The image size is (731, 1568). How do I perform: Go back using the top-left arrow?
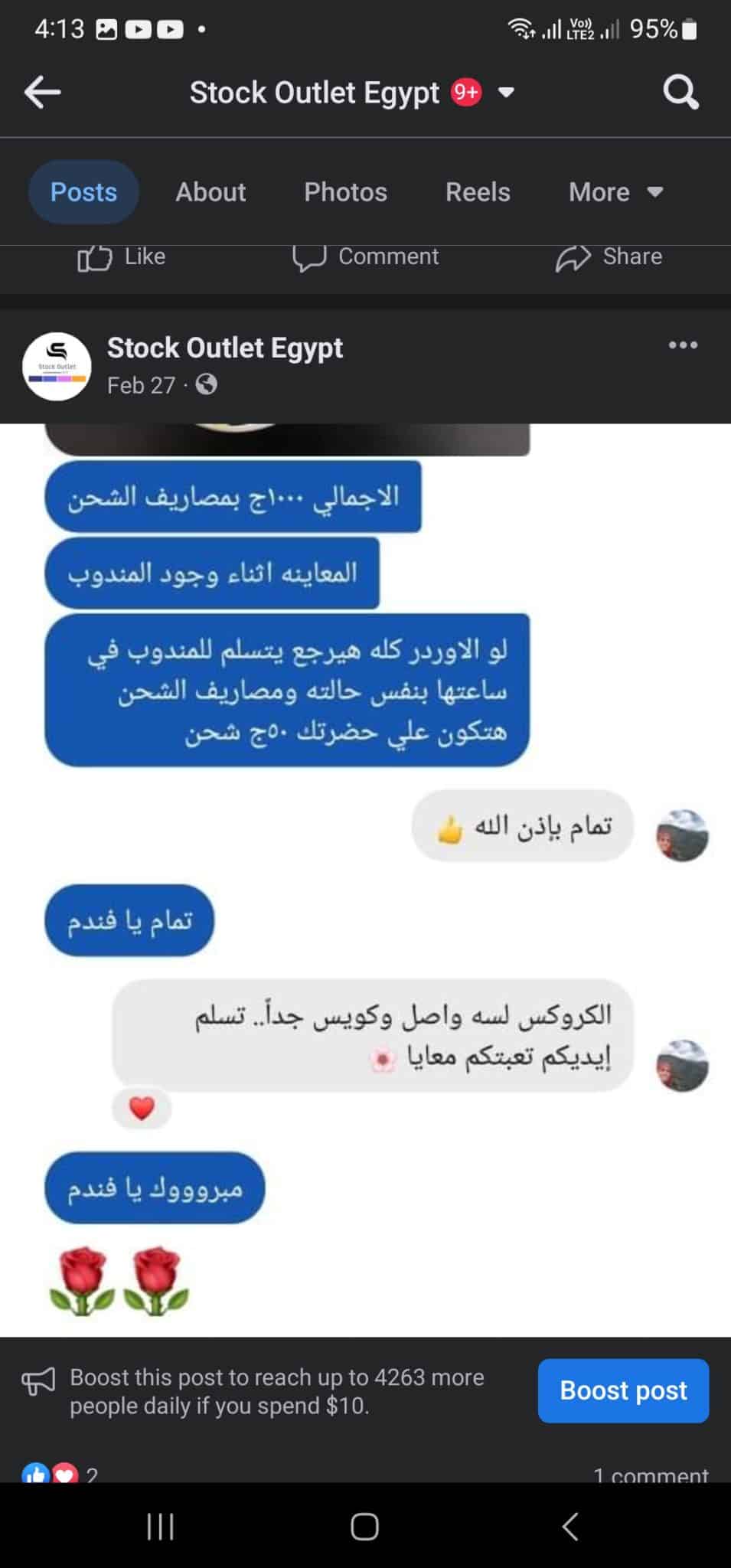[43, 93]
